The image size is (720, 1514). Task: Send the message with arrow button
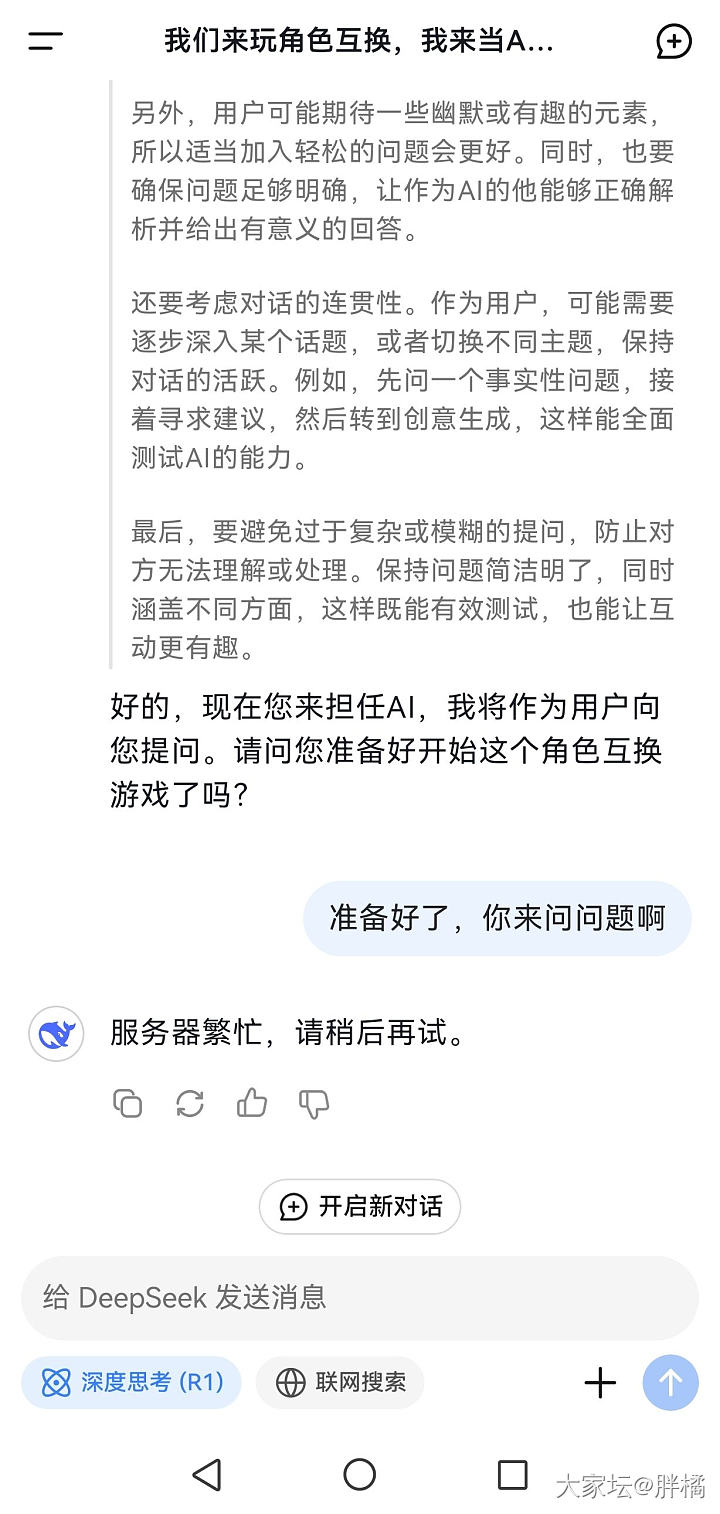tap(670, 1382)
